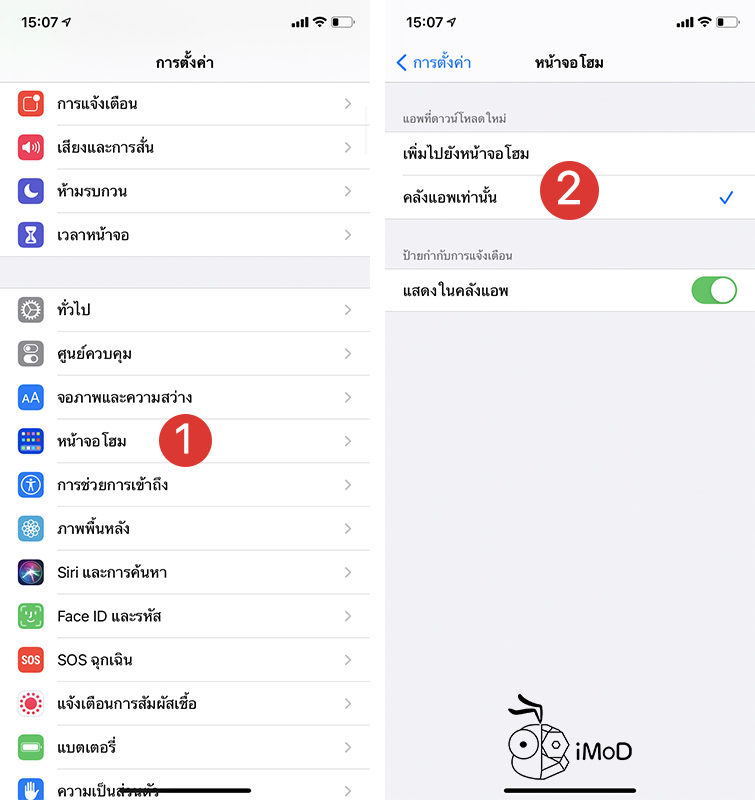Screen dimensions: 755x800
Task: Open การช่วยการเข้าถึง settings
Action: click(x=185, y=485)
